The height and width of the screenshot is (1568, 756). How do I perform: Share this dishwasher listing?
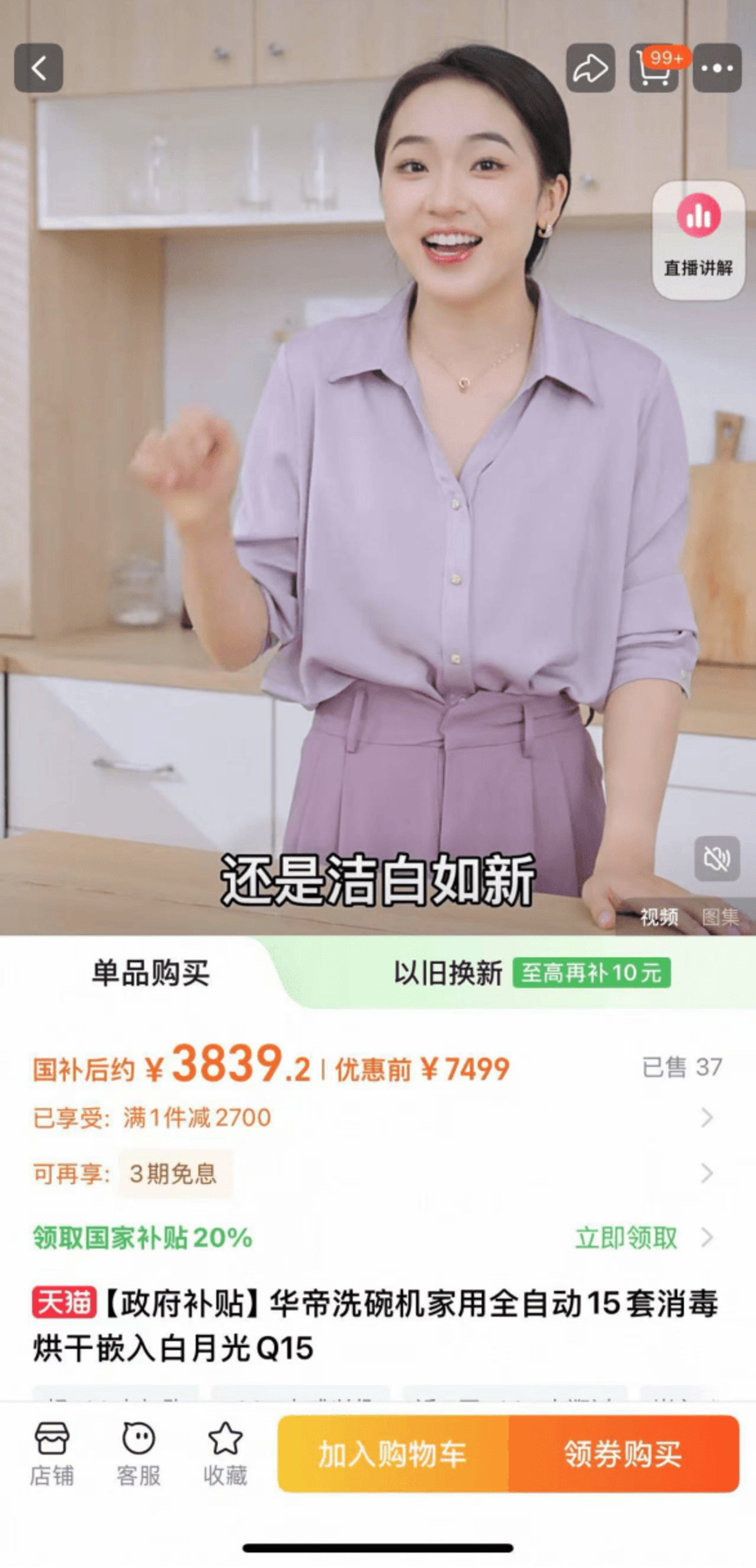point(590,68)
